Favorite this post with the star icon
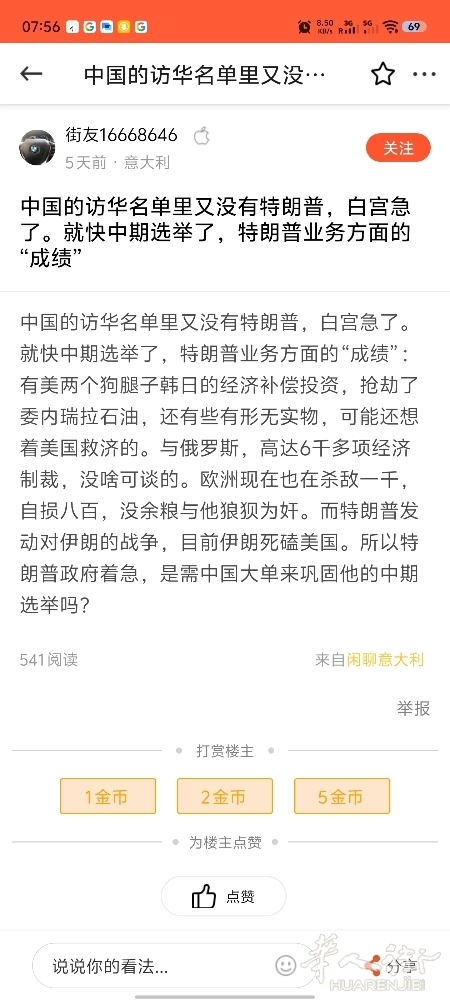The height and width of the screenshot is (1000, 450). (x=383, y=75)
